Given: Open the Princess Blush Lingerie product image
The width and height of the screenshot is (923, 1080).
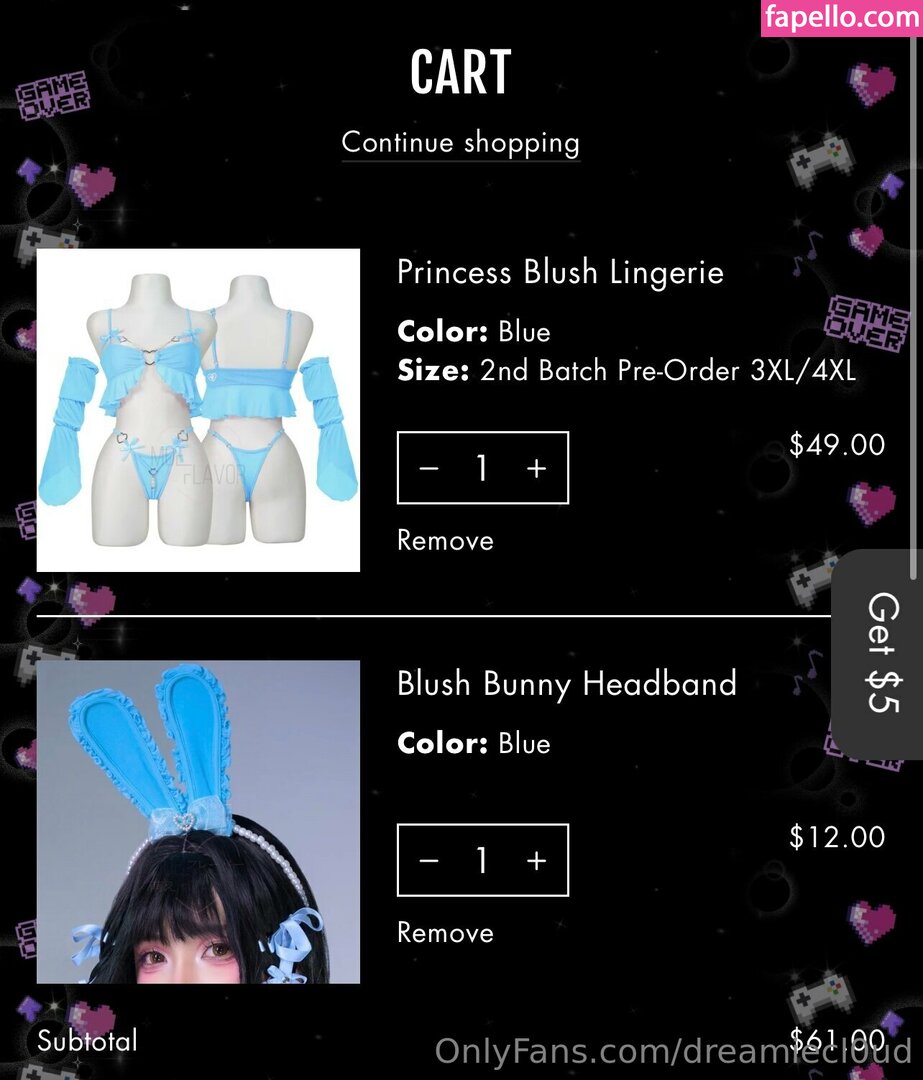Looking at the screenshot, I should point(198,410).
